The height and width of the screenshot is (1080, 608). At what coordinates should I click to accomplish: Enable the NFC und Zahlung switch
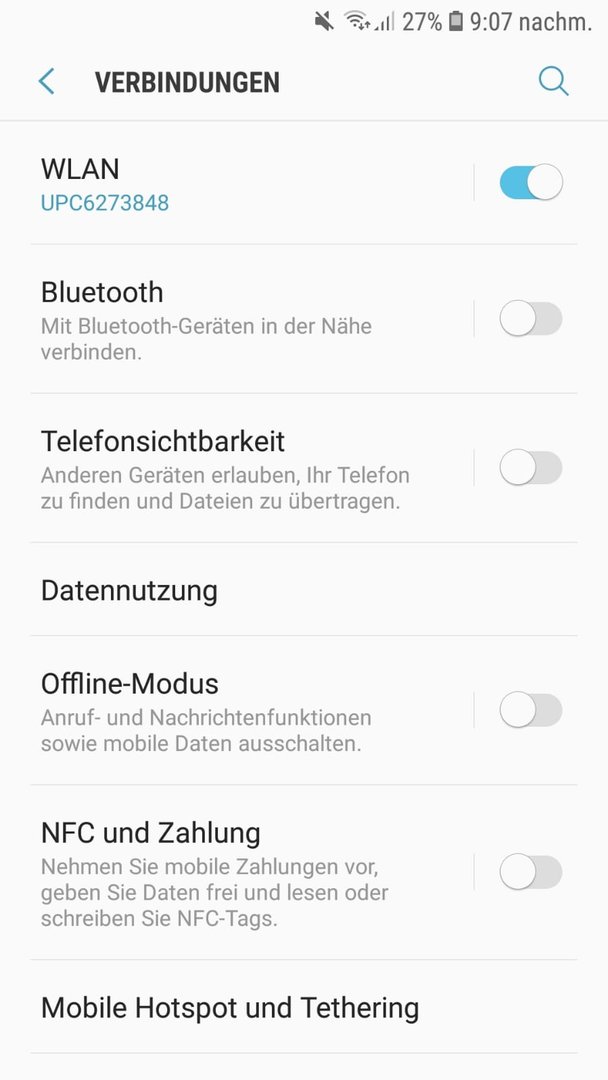pos(531,873)
